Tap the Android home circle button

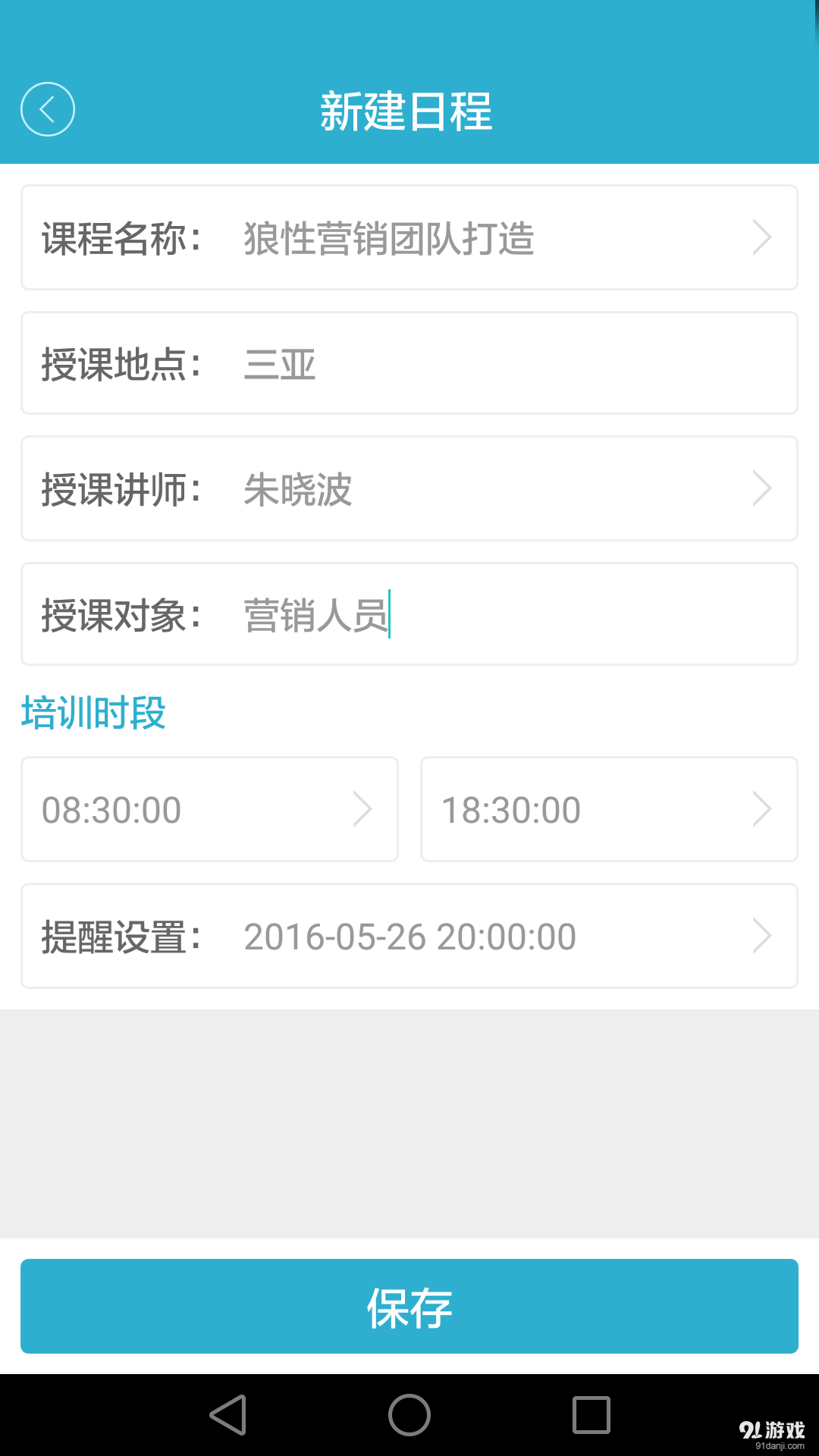click(x=409, y=1414)
